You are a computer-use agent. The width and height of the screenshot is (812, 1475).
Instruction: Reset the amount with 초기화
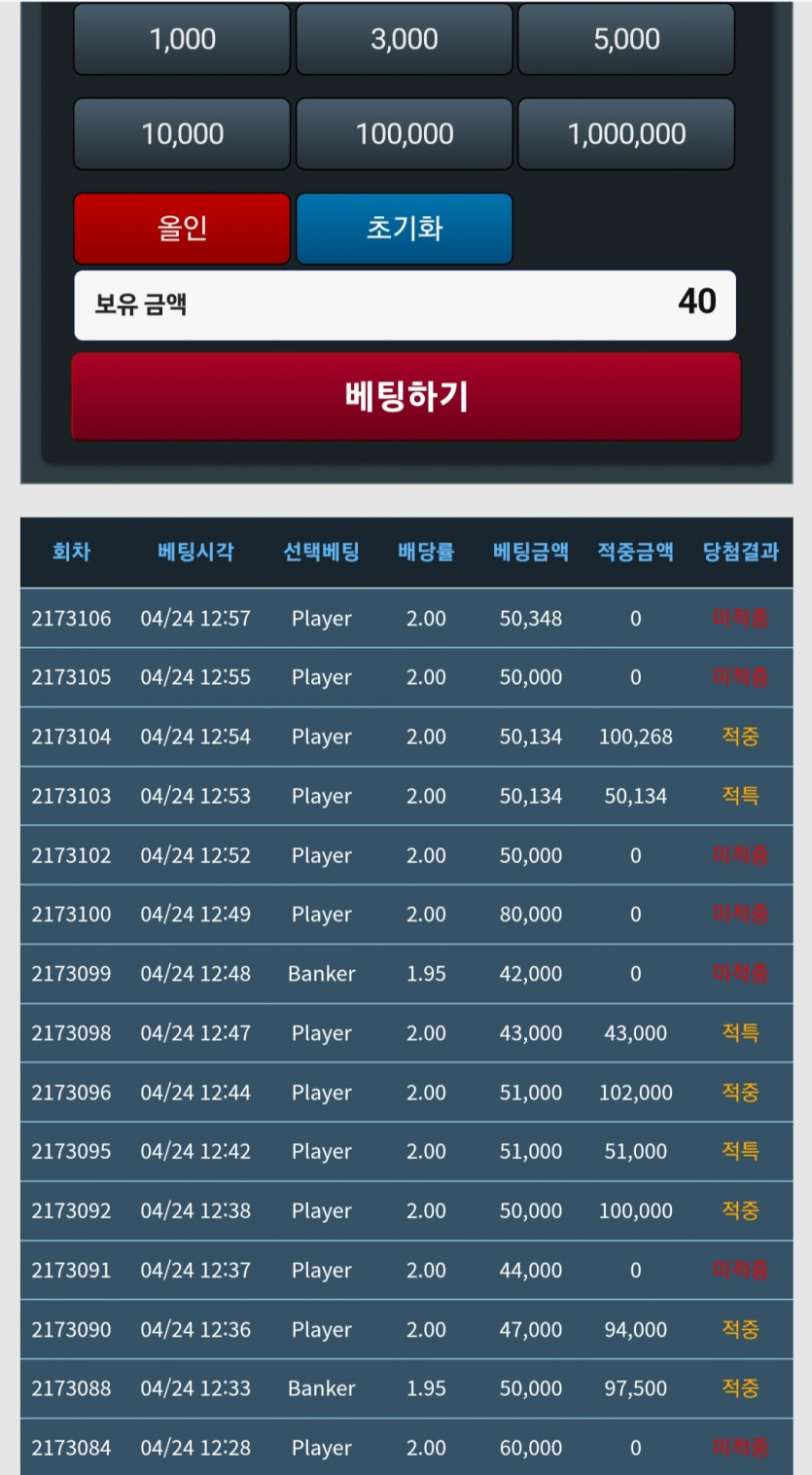(x=404, y=229)
